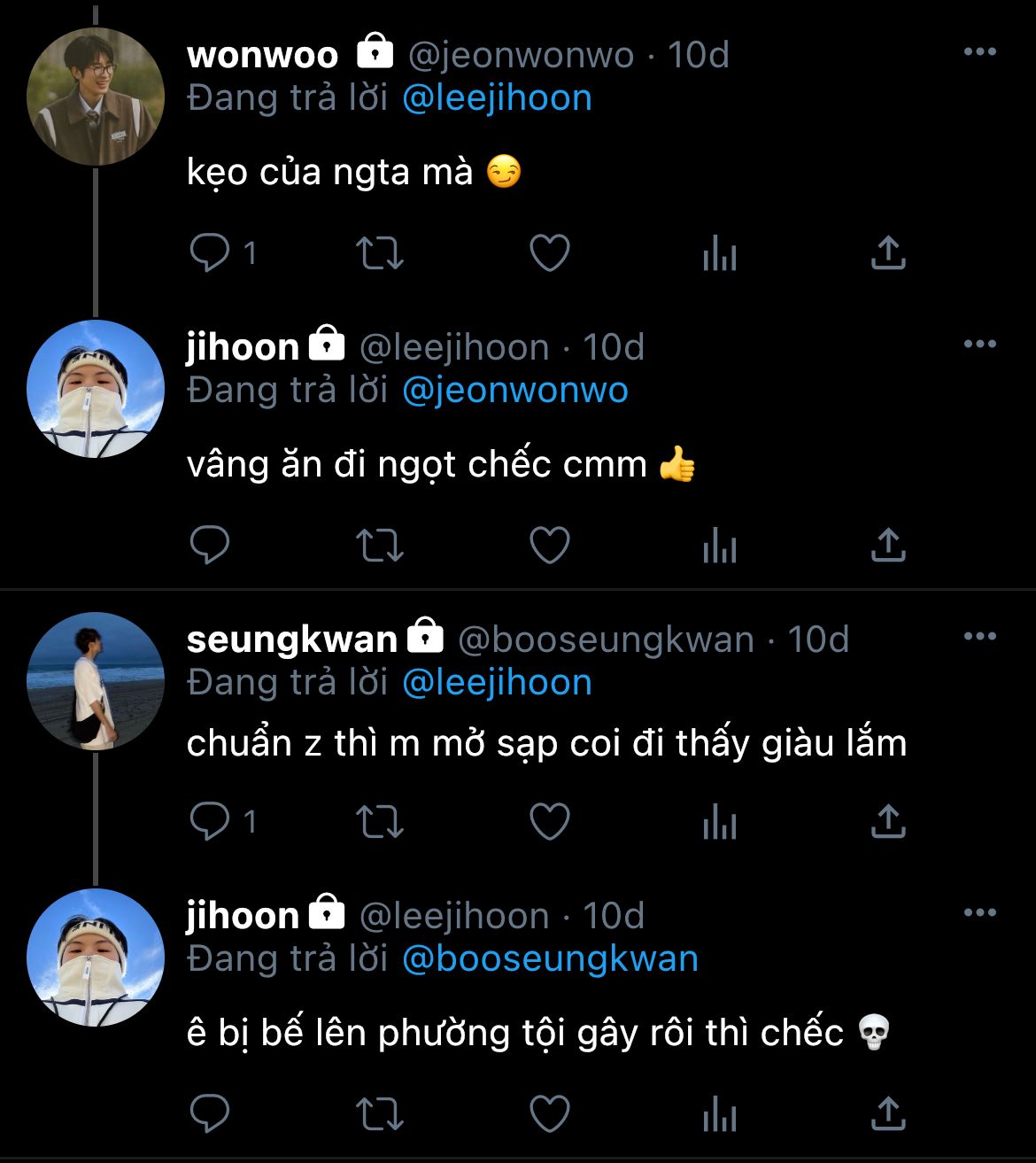Retweet seungkwan's tweet
The width and height of the screenshot is (1036, 1163).
[380, 822]
